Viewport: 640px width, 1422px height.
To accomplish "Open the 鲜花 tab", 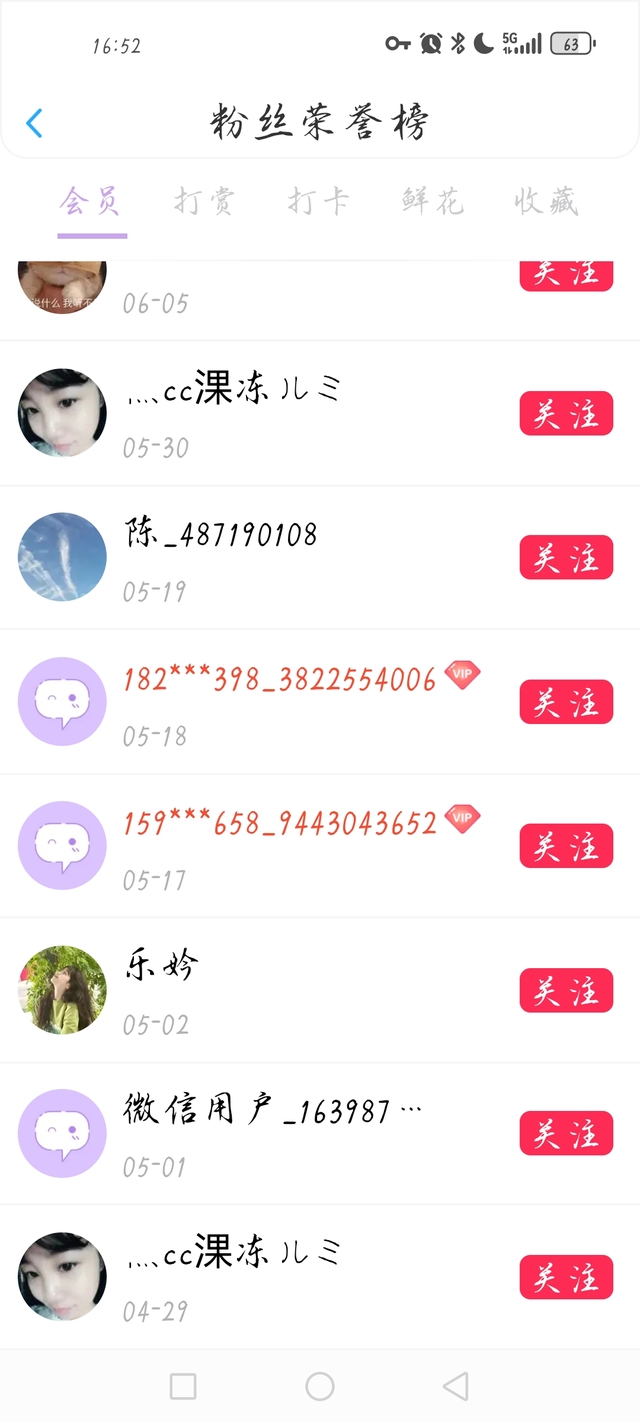I will pos(433,201).
